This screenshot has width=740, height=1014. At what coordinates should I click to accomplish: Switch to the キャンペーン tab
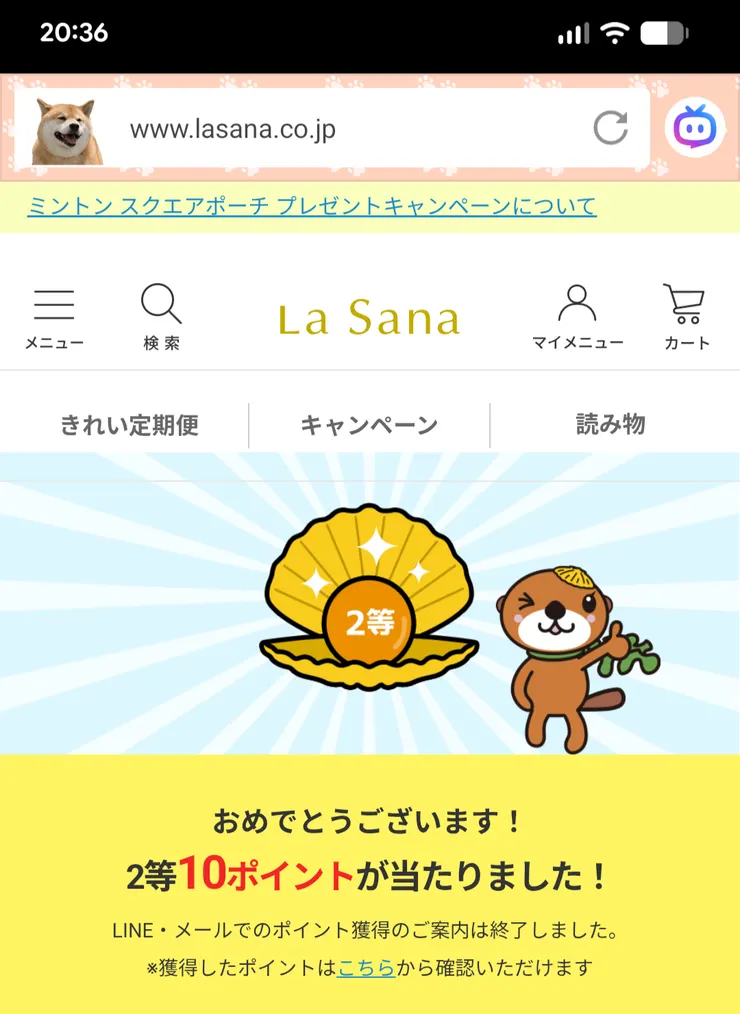pos(367,424)
